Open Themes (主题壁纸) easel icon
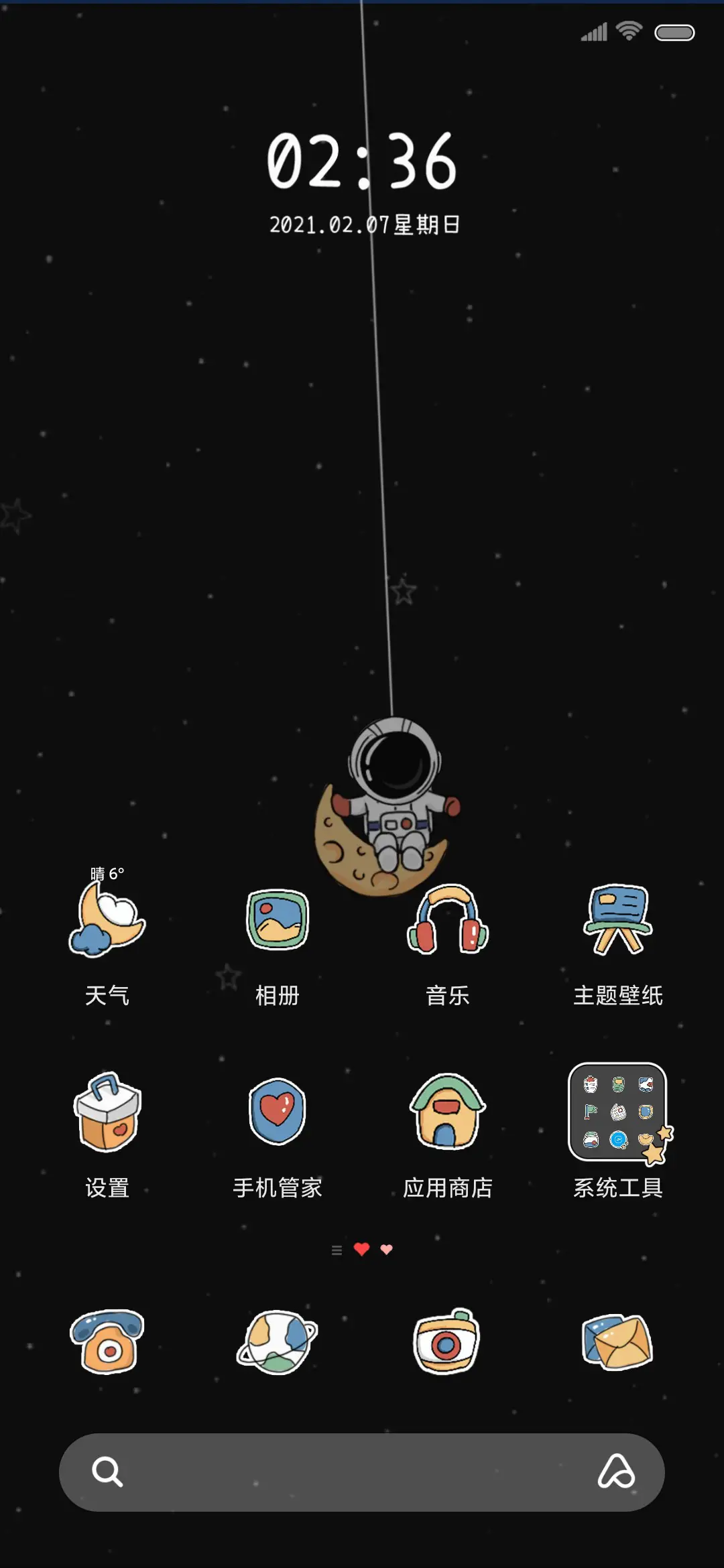The height and width of the screenshot is (1568, 724). (x=618, y=925)
